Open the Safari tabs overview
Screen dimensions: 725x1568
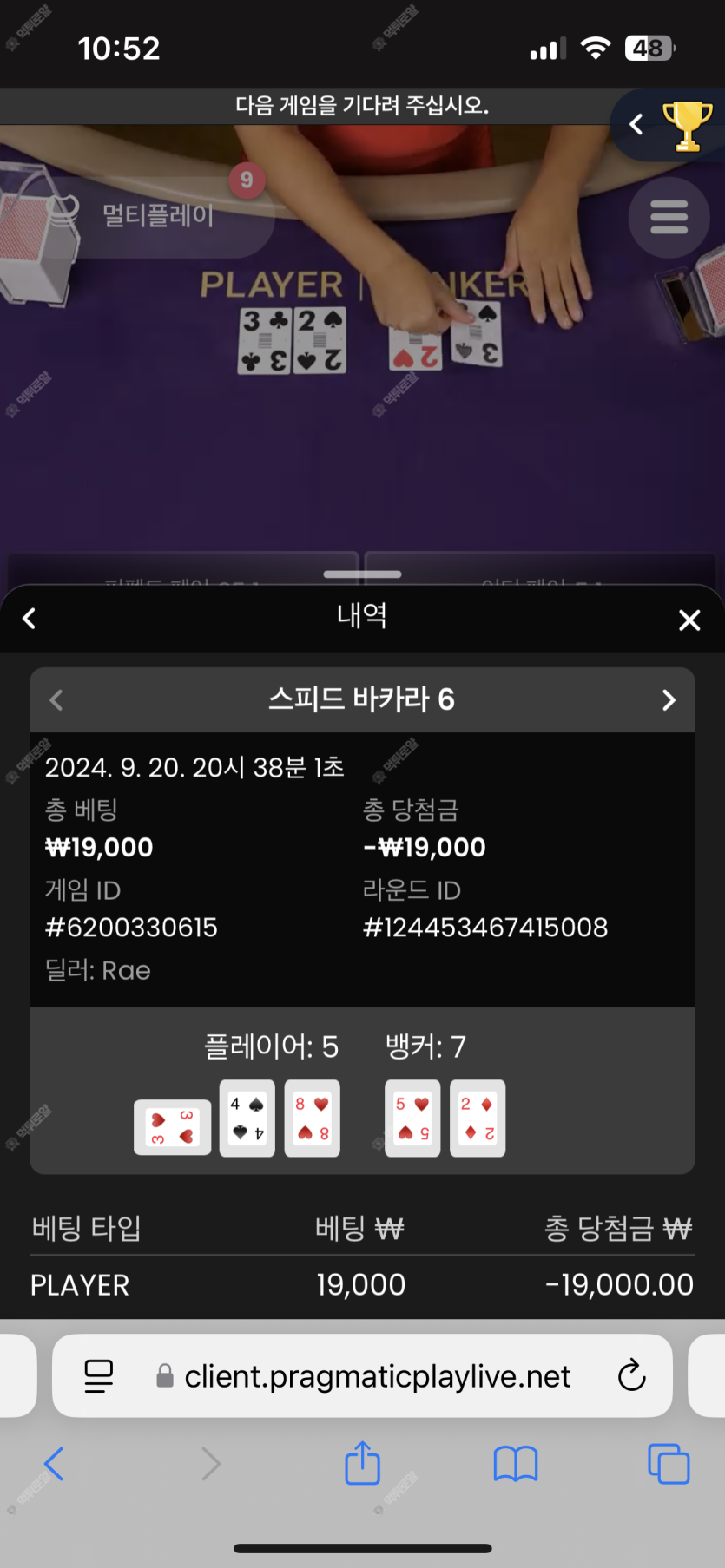pyautogui.click(x=669, y=1464)
